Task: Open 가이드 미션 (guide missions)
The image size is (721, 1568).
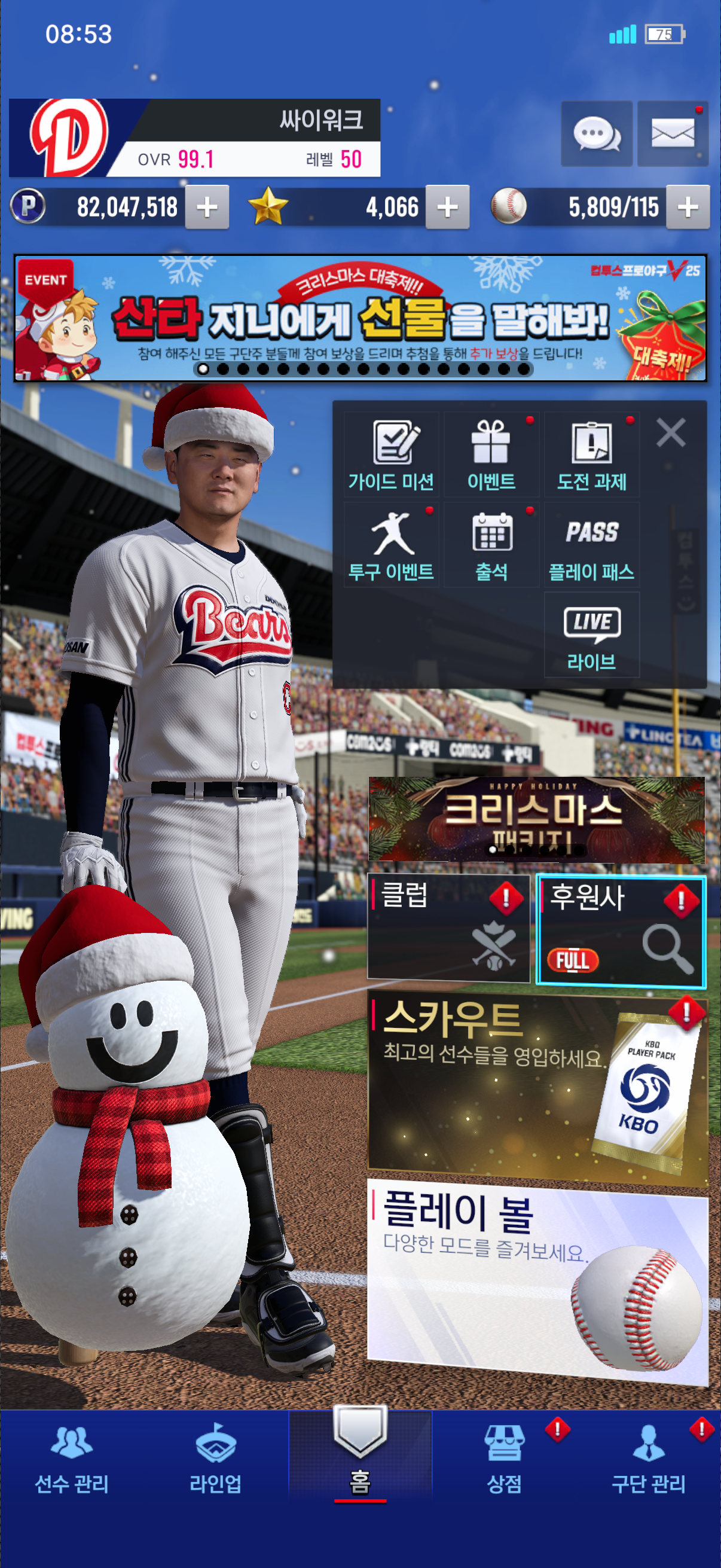Action: coord(391,454)
